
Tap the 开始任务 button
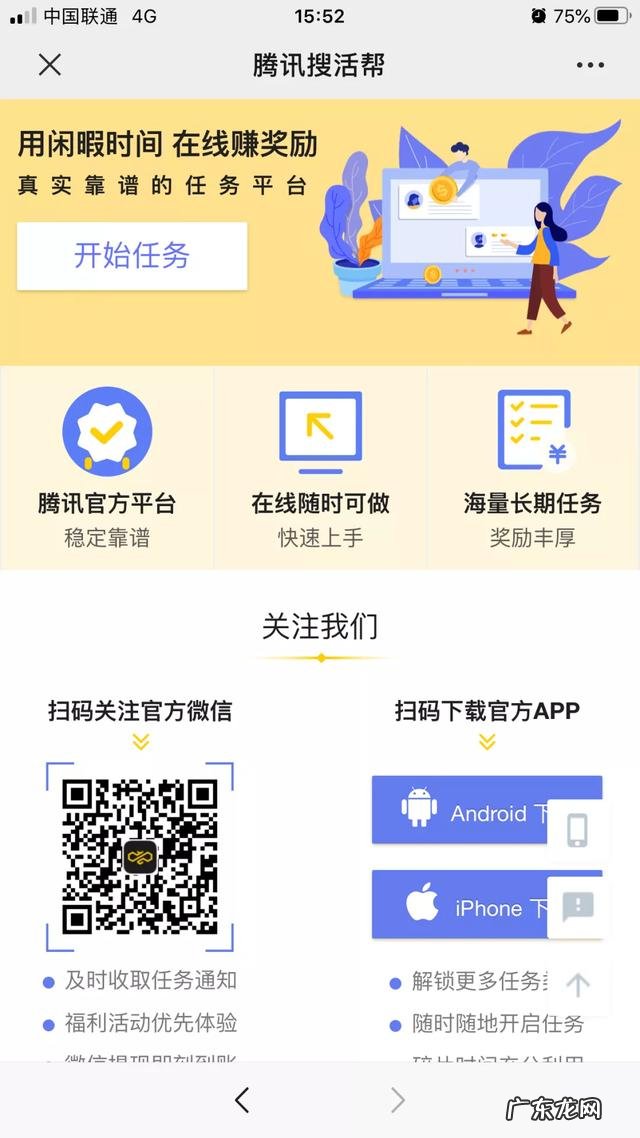132,256
